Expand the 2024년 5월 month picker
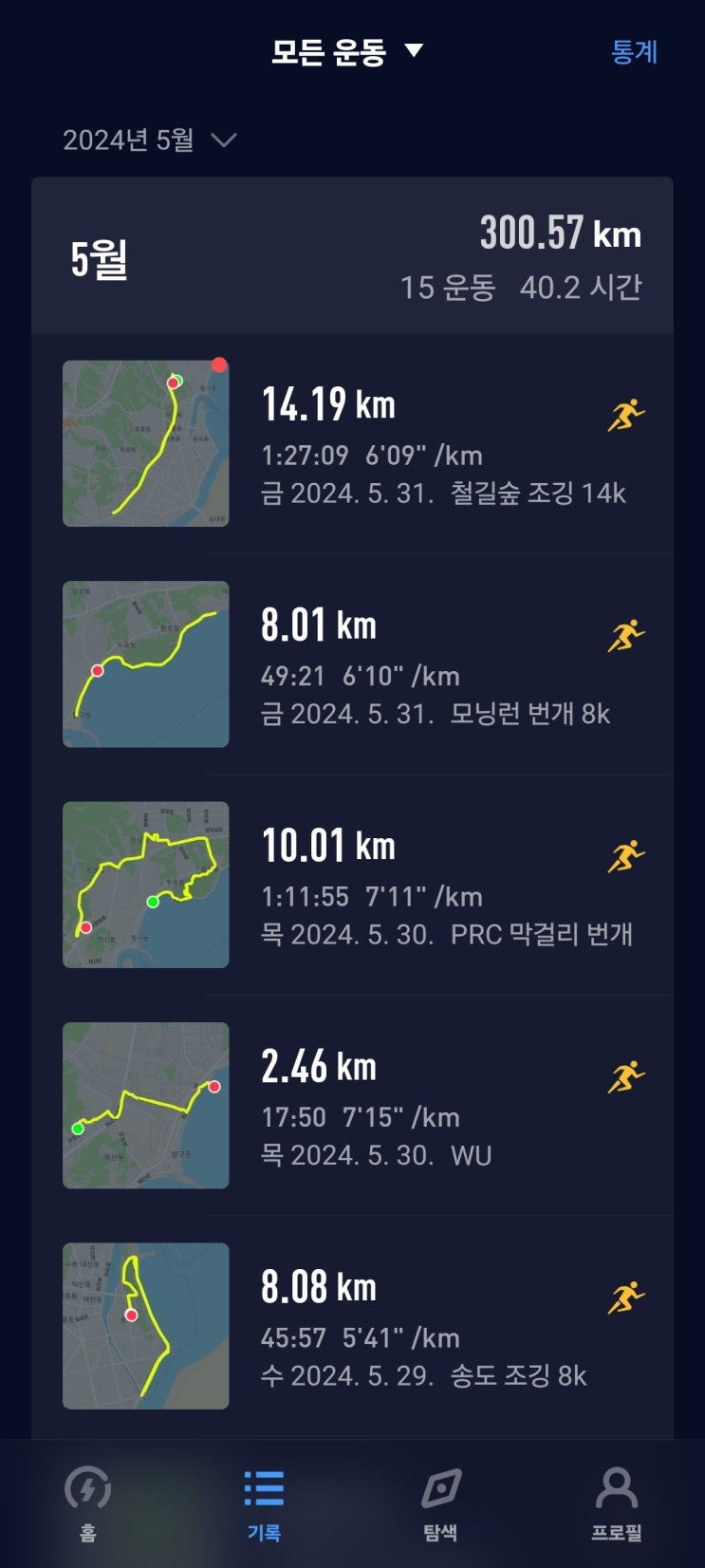Screen dimensions: 705x1568 (149, 140)
